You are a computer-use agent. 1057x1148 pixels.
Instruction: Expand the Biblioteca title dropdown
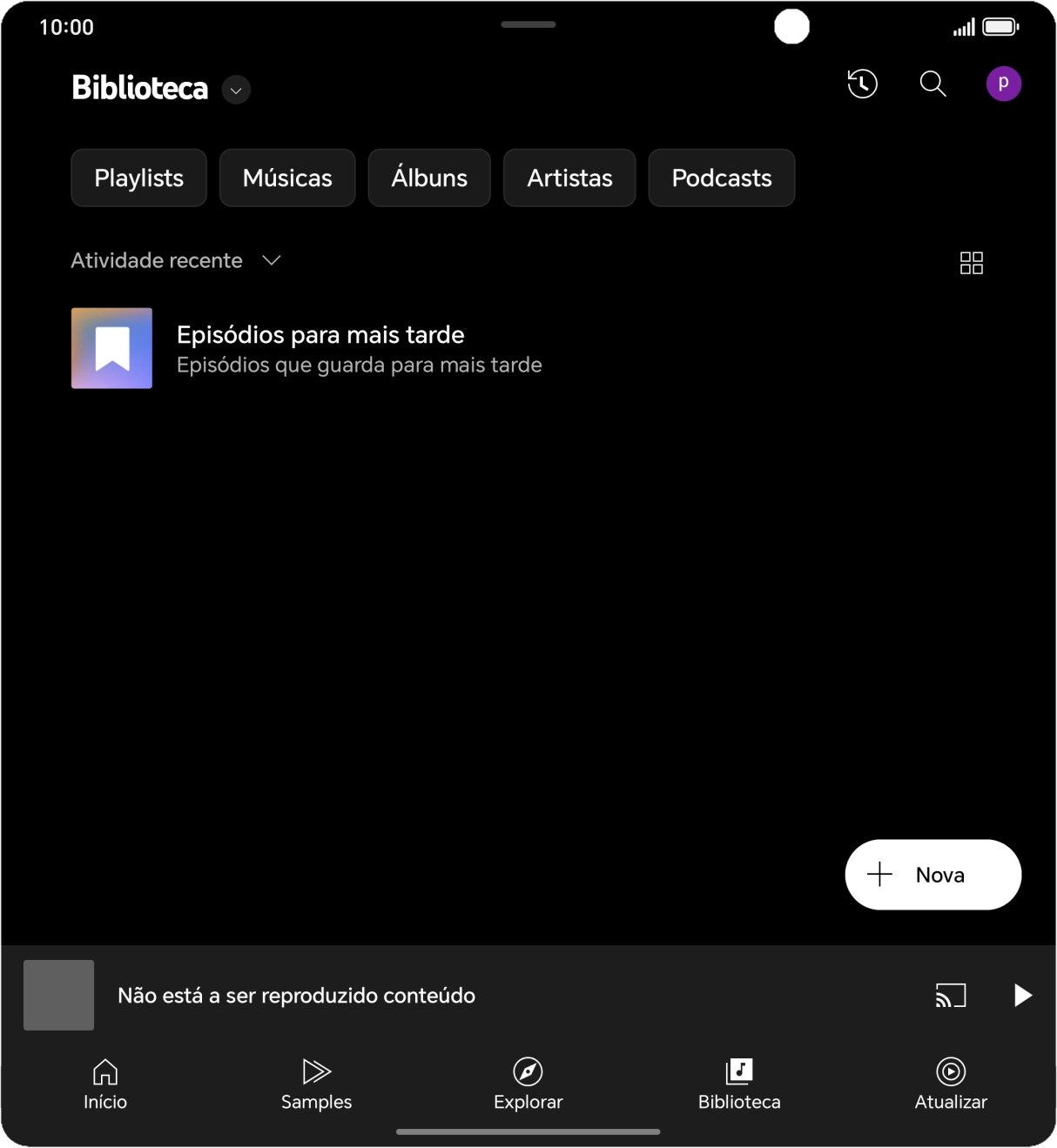tap(234, 90)
